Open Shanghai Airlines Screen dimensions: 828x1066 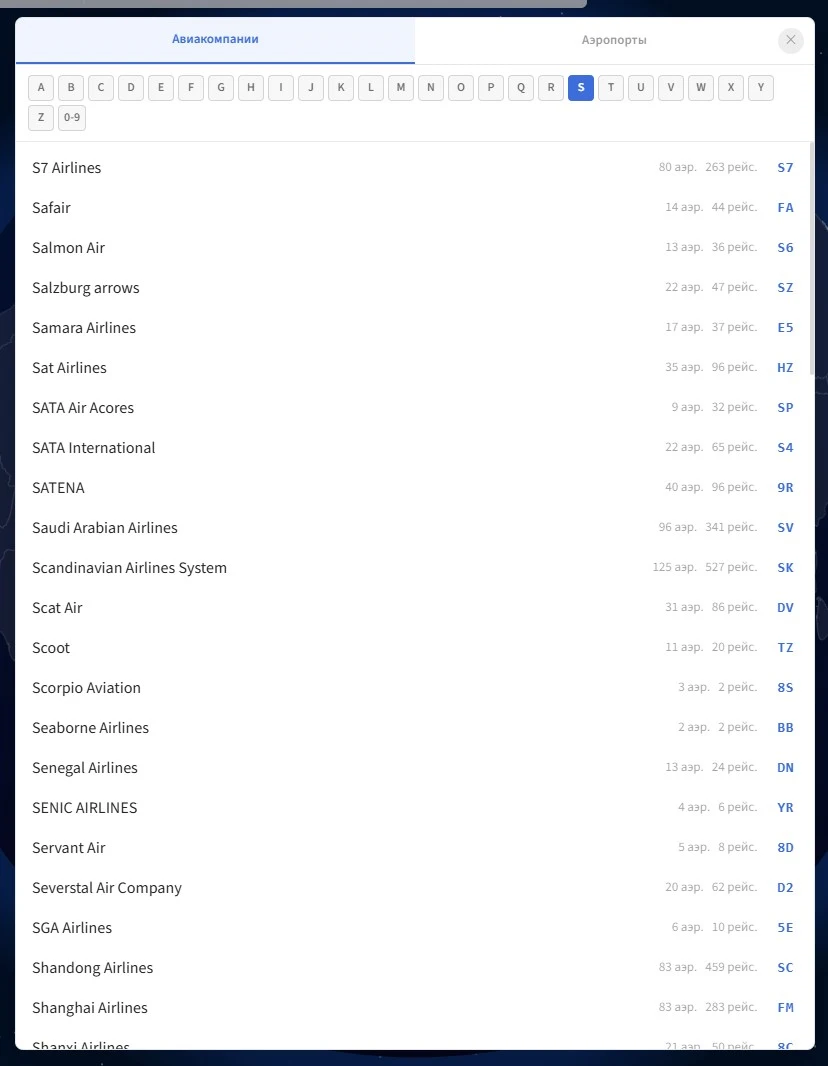pos(90,1008)
